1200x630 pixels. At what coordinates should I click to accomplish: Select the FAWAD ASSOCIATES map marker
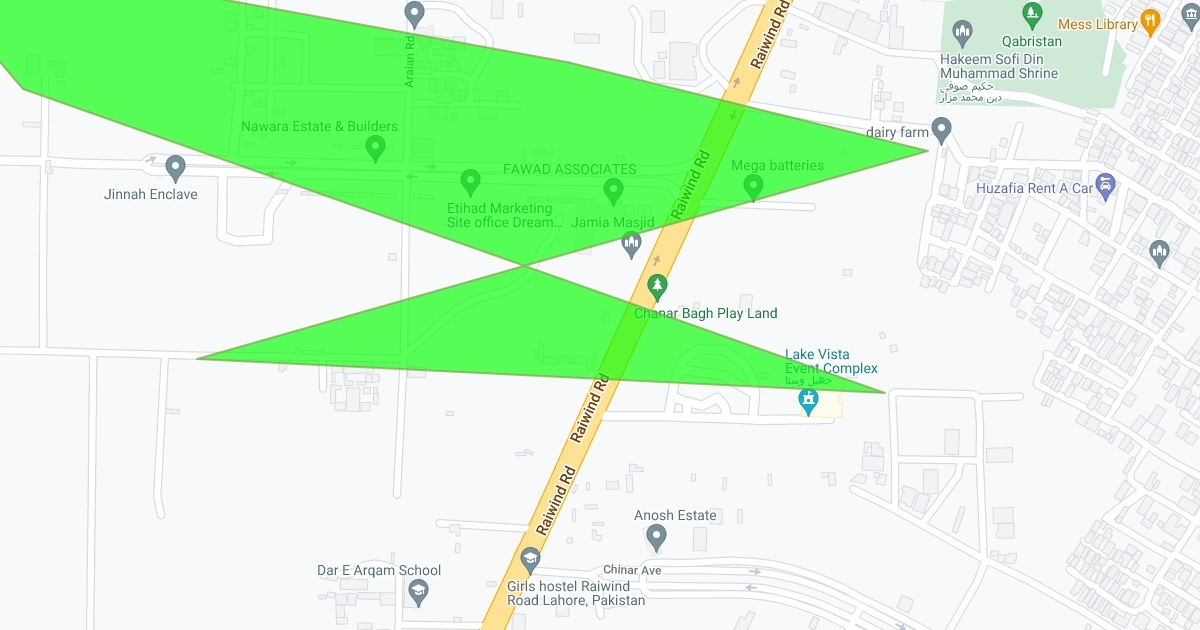(x=613, y=191)
